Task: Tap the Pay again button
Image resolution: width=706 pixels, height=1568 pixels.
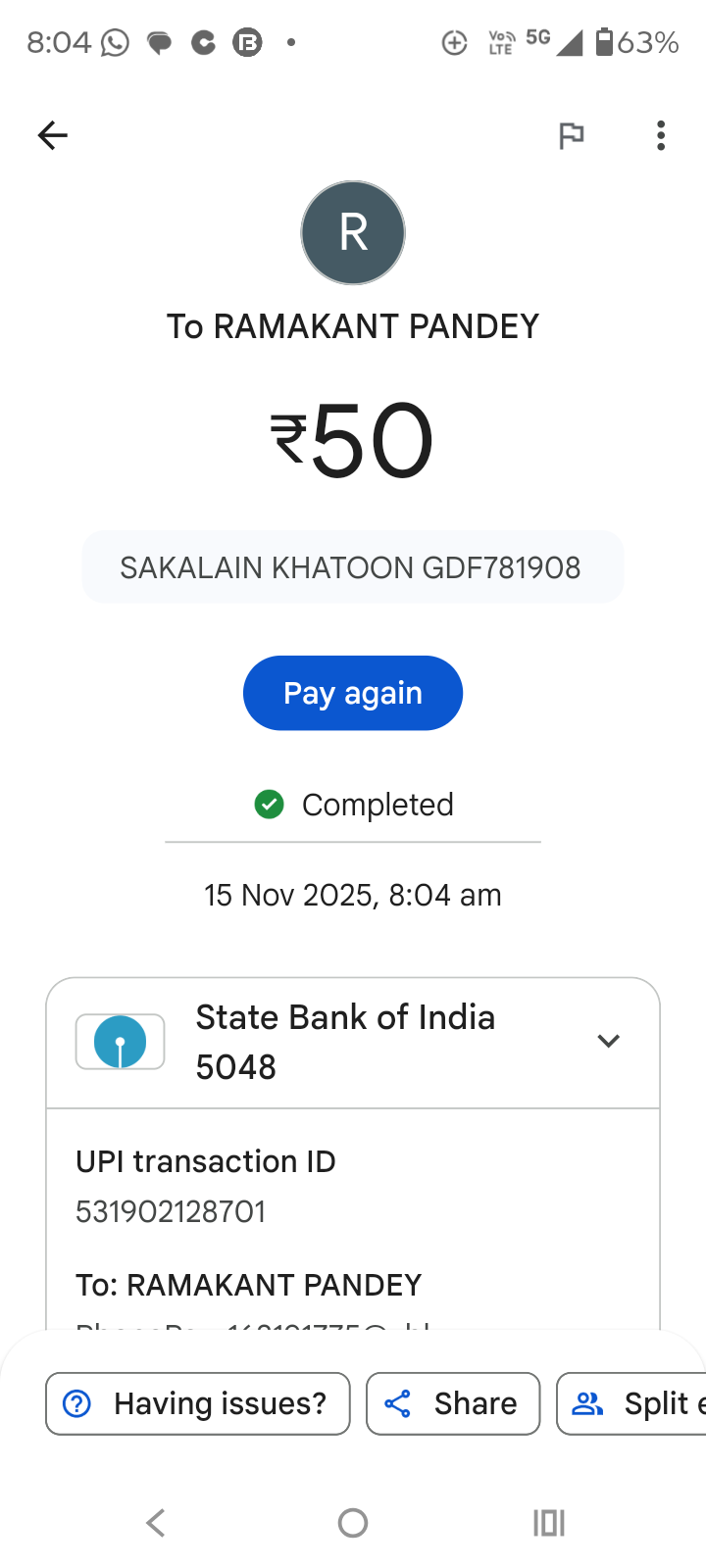Action: tap(353, 693)
